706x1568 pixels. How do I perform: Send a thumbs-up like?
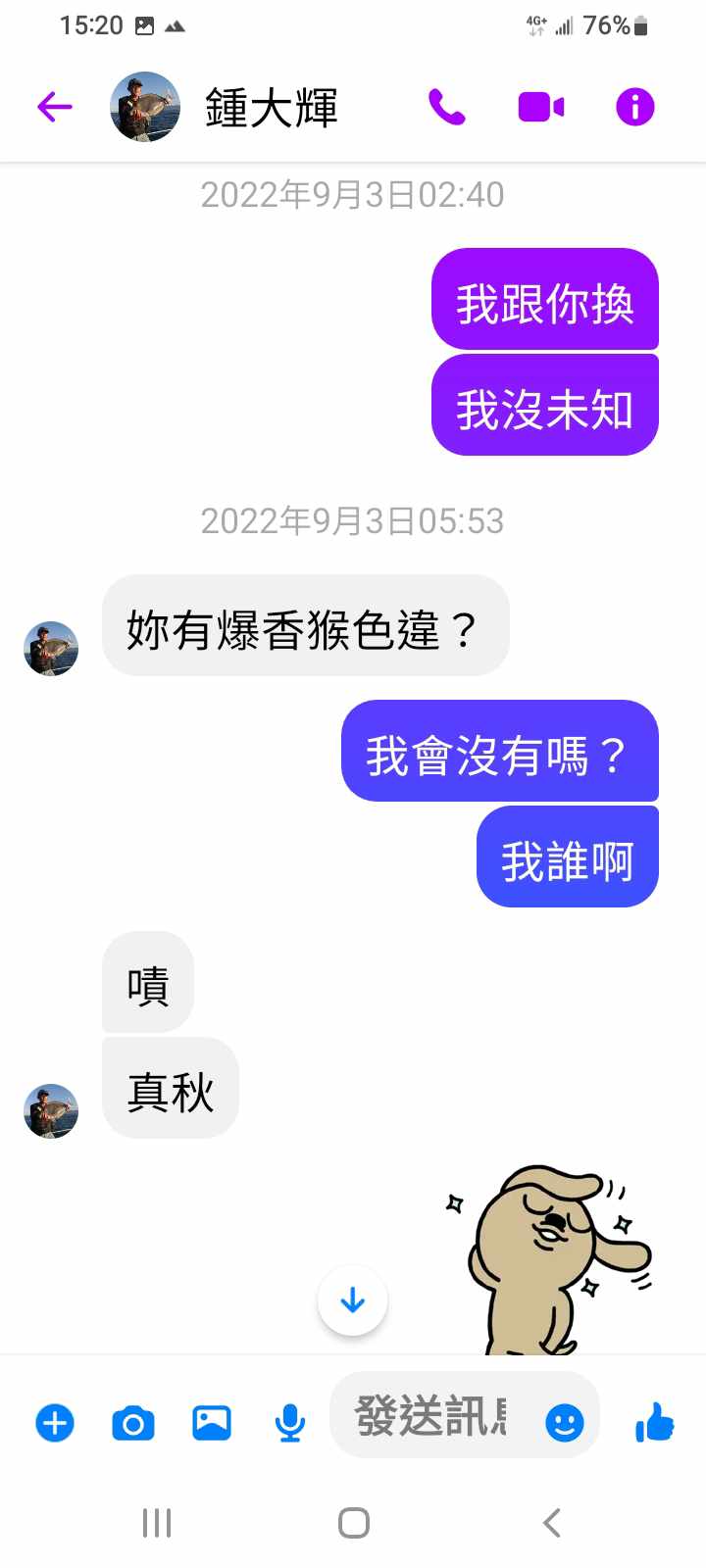pos(654,1422)
